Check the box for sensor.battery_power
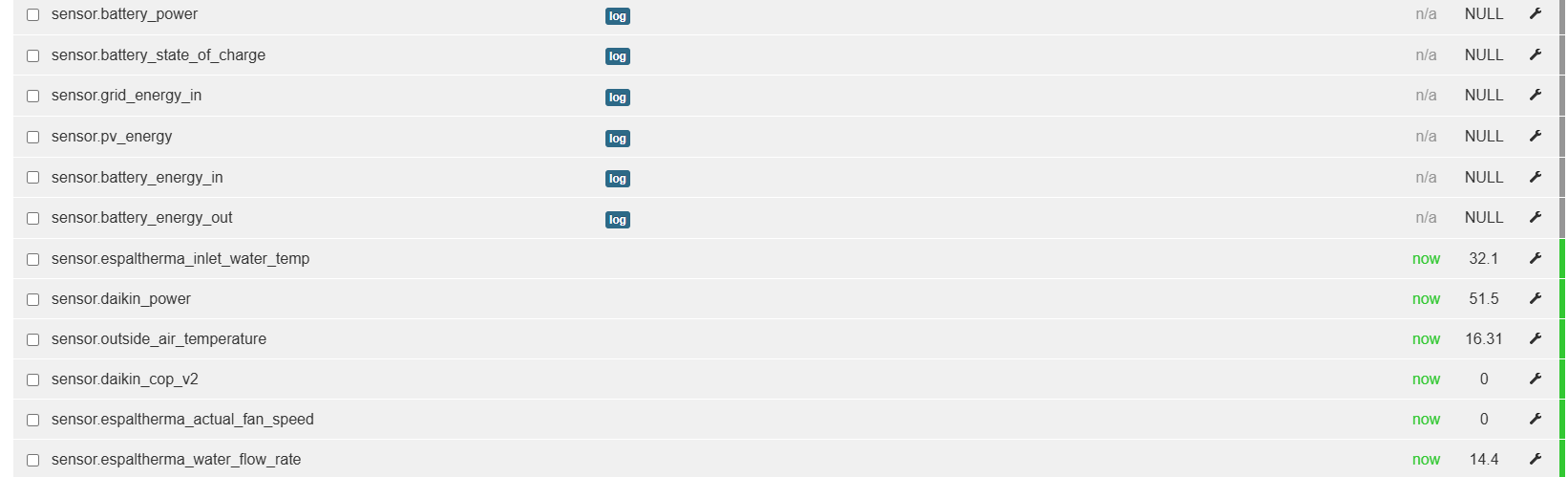1568x477 pixels. 32,15
